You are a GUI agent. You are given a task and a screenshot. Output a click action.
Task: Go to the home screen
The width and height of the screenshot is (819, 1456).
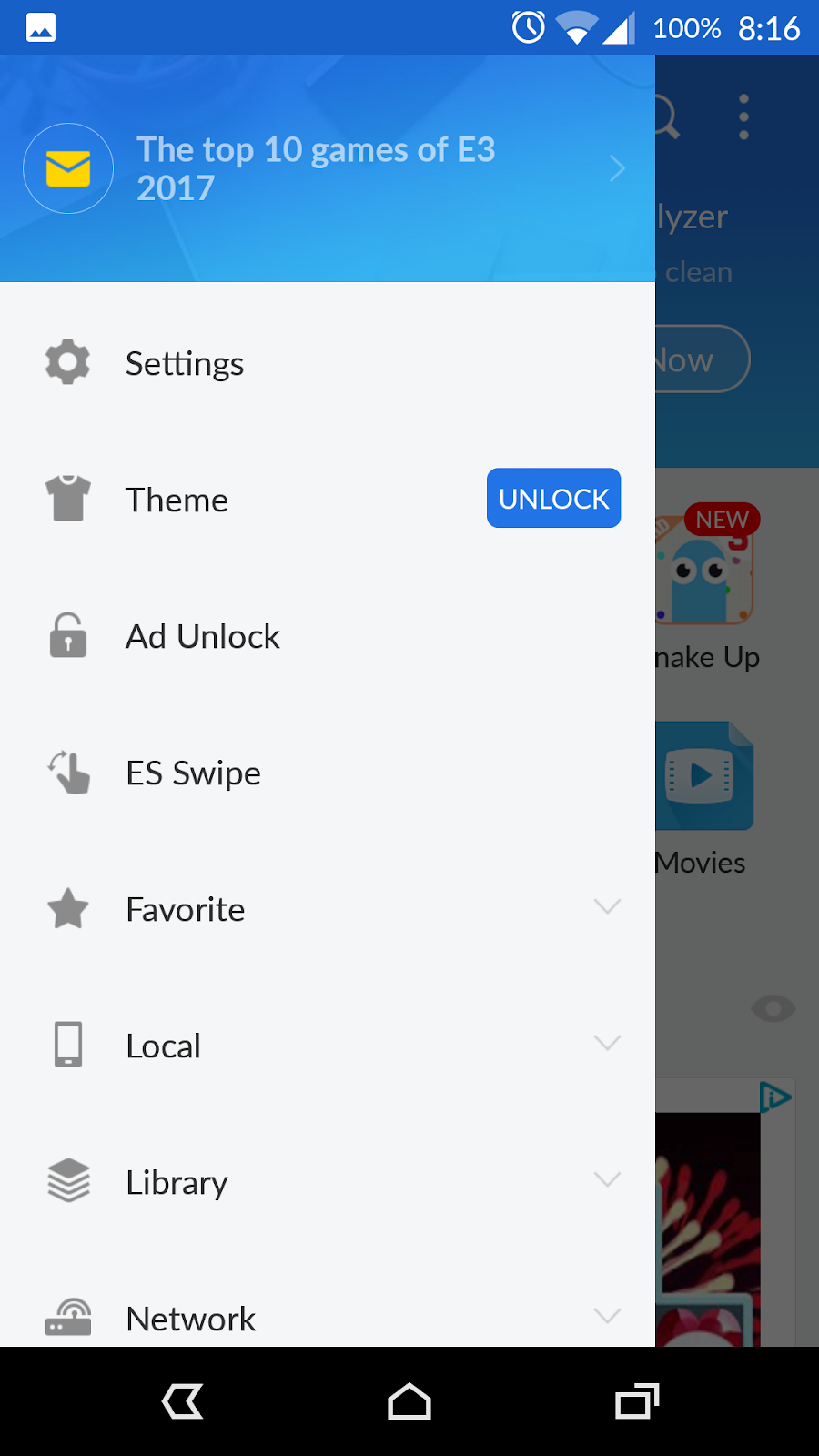pyautogui.click(x=409, y=1401)
